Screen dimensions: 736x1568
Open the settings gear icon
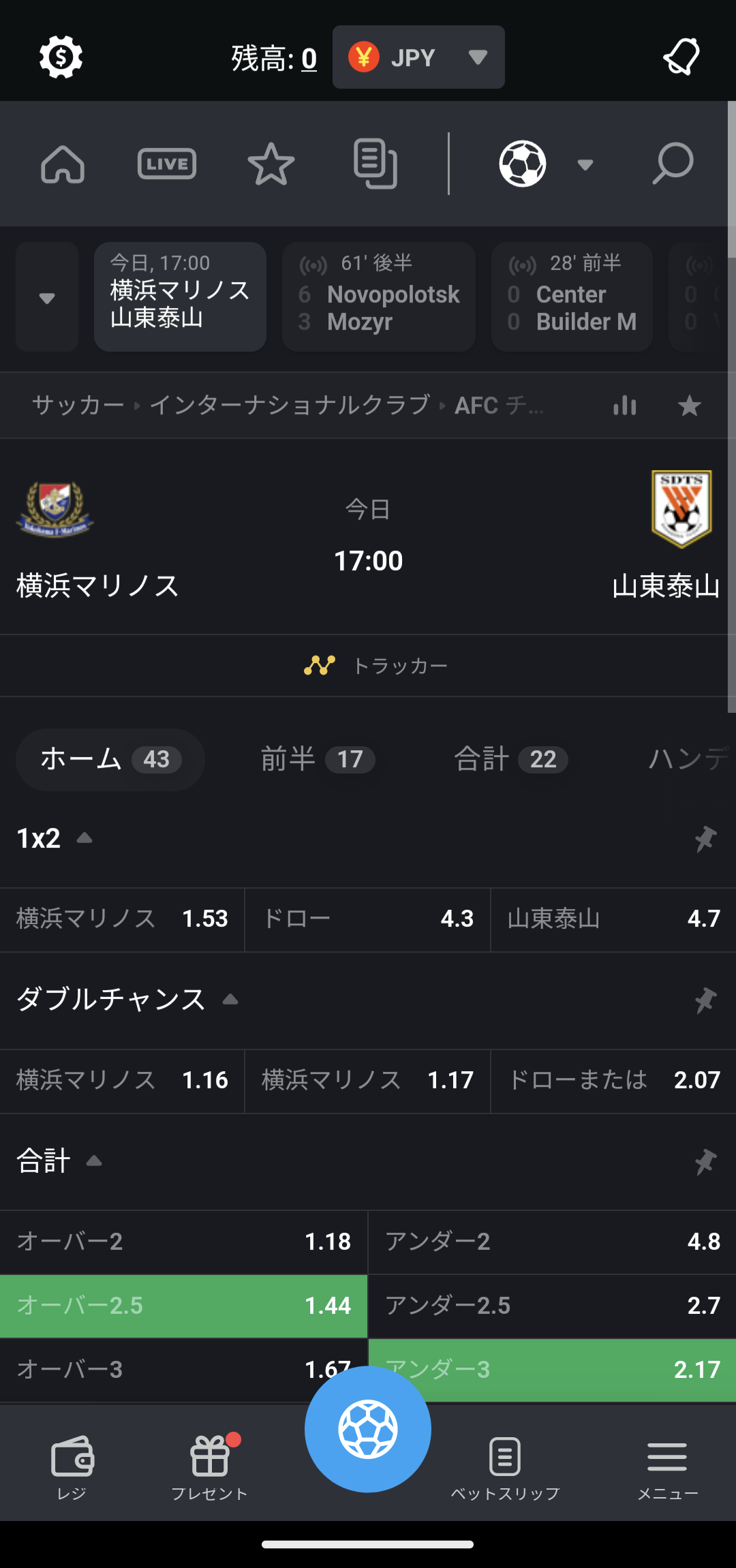[x=60, y=57]
